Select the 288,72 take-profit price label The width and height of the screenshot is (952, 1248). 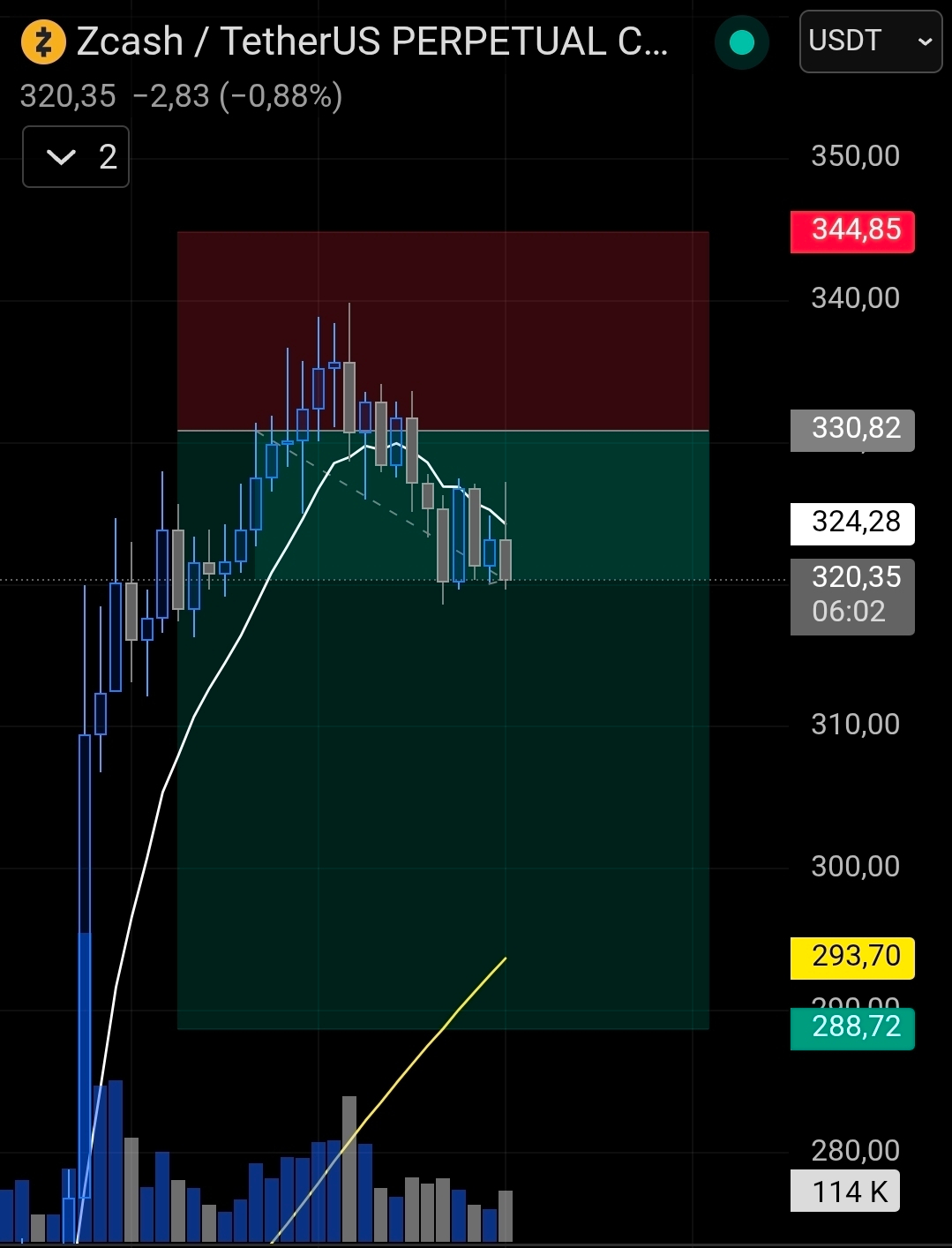click(852, 1028)
